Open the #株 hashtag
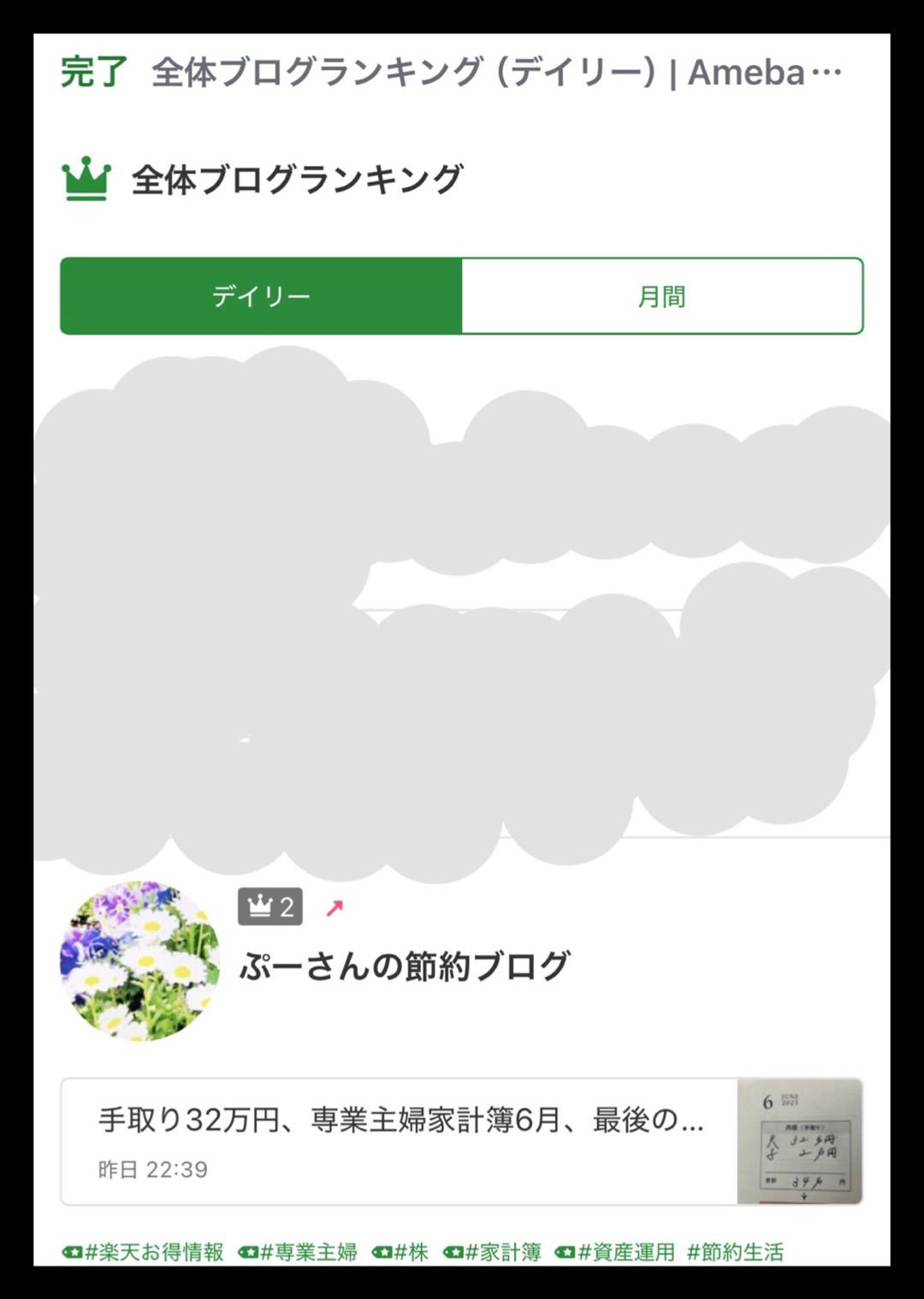This screenshot has width=924, height=1299. tap(400, 1252)
